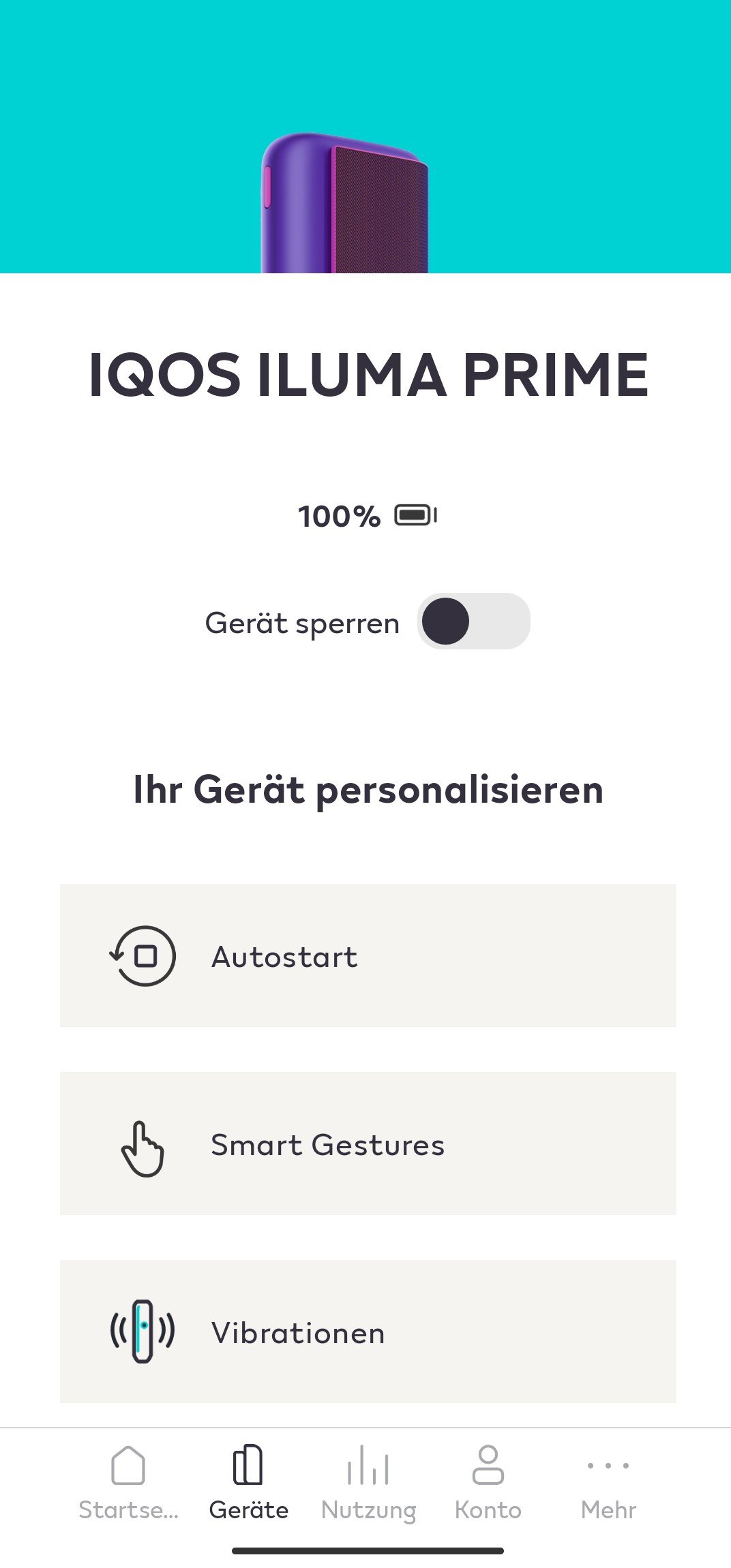The image size is (731, 1568).
Task: Toggle the Gerät sperren switch
Action: point(473,621)
